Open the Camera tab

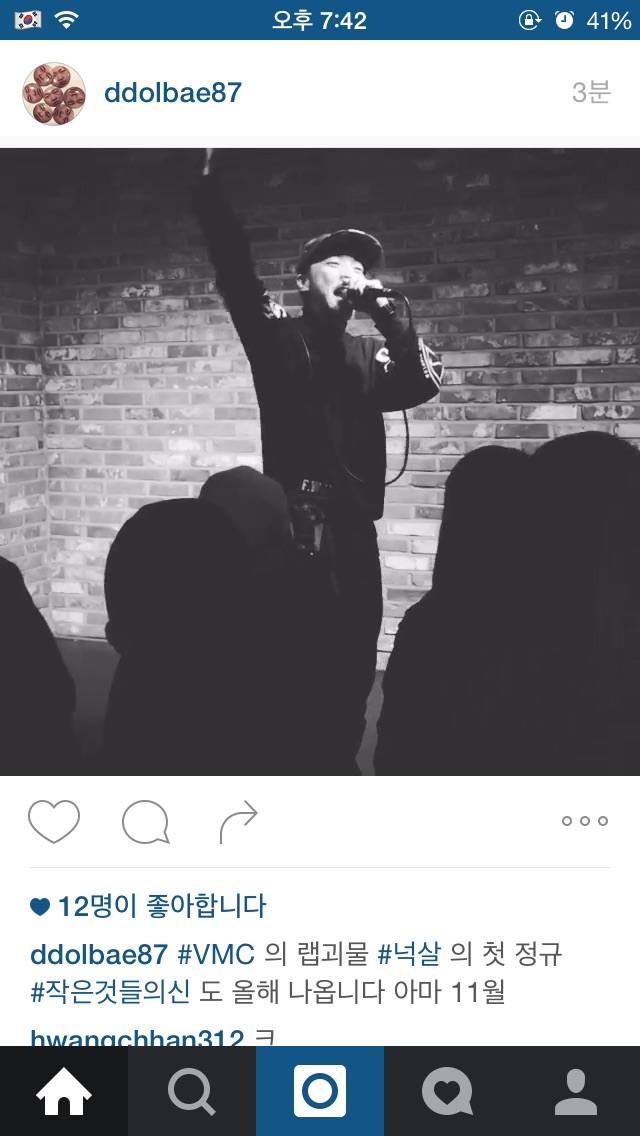click(320, 1091)
